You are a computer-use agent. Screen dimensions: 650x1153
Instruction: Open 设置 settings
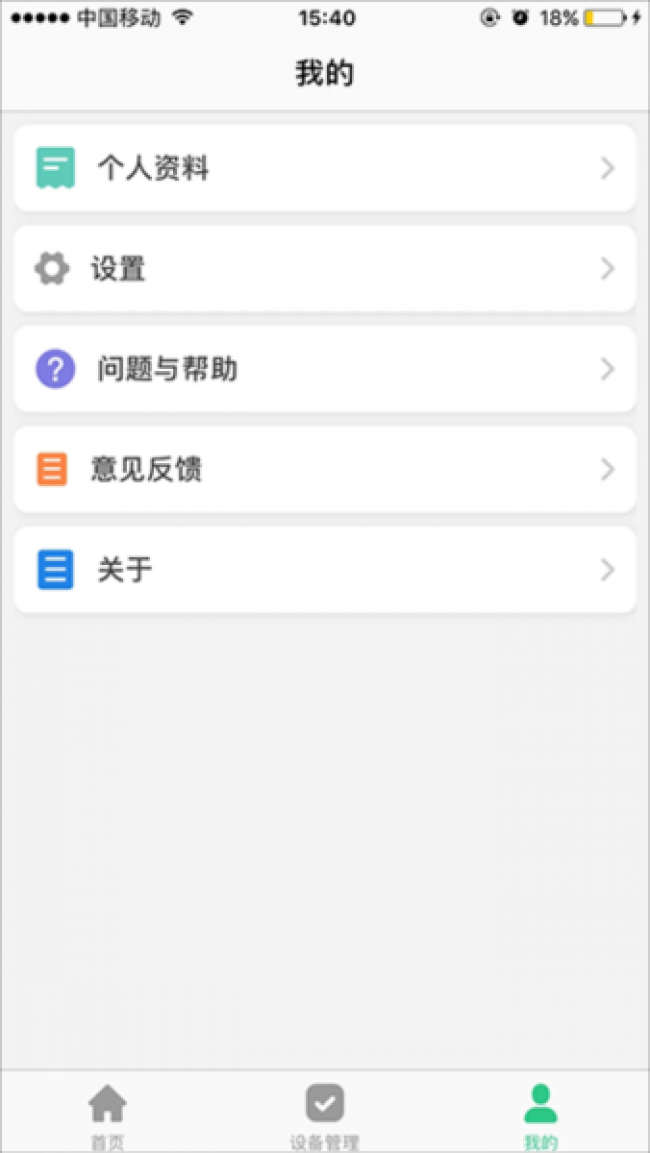click(325, 269)
